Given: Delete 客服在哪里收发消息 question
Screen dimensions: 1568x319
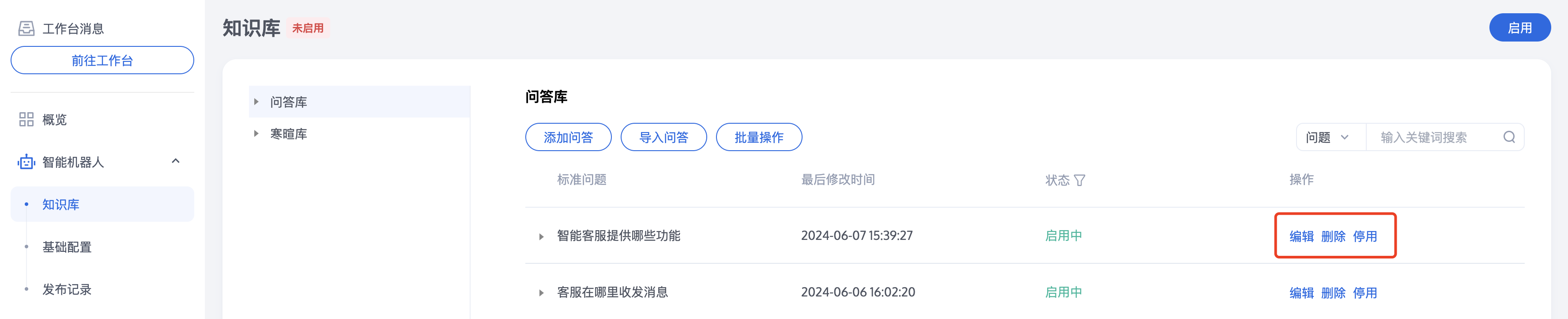Looking at the screenshot, I should [x=1332, y=293].
